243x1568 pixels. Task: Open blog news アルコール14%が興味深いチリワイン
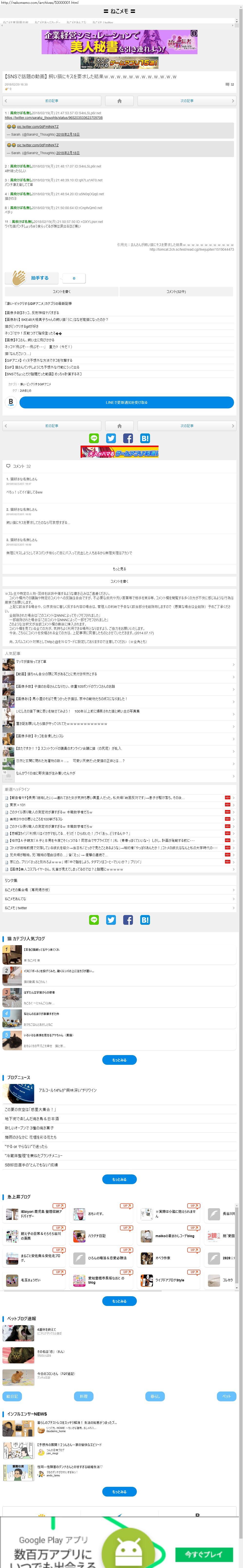tap(68, 1090)
